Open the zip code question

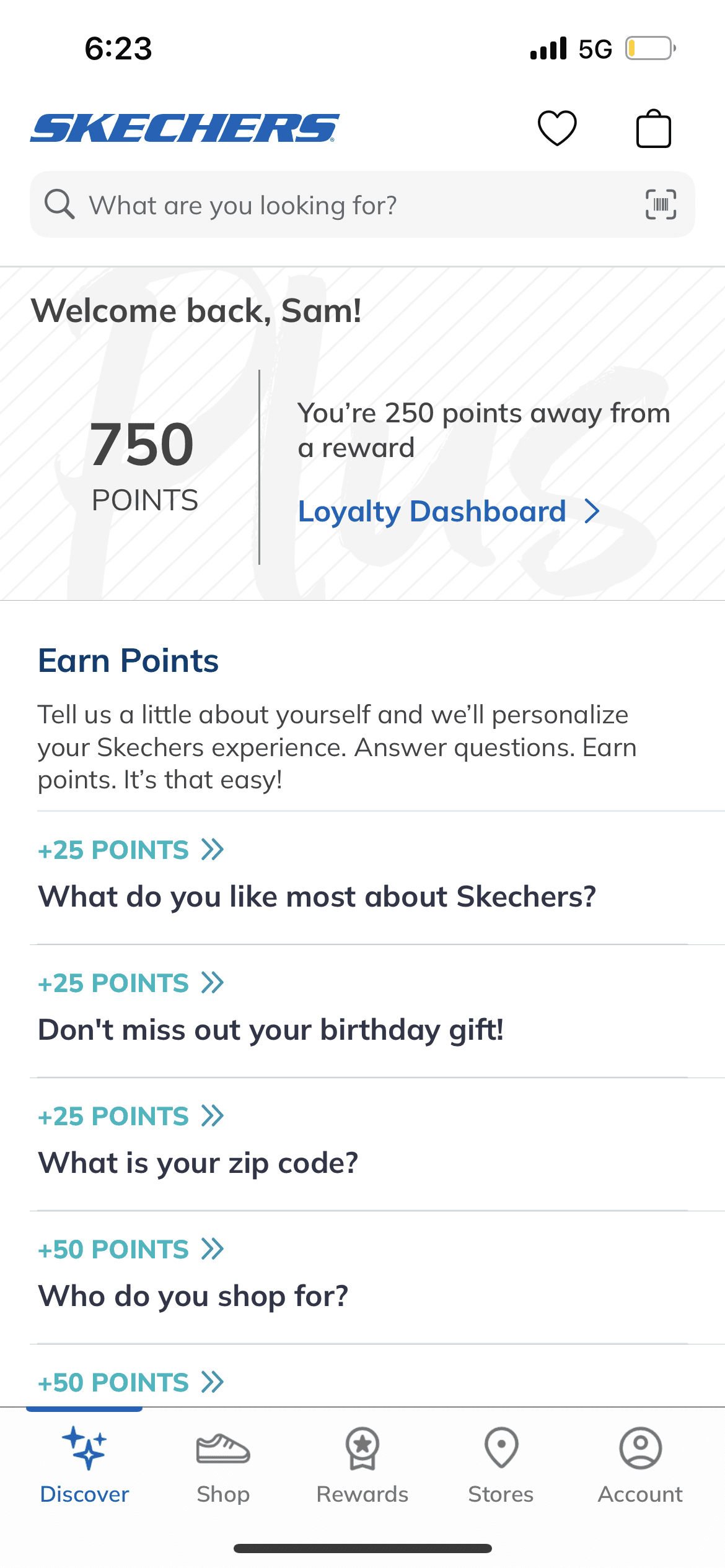tap(362, 1144)
